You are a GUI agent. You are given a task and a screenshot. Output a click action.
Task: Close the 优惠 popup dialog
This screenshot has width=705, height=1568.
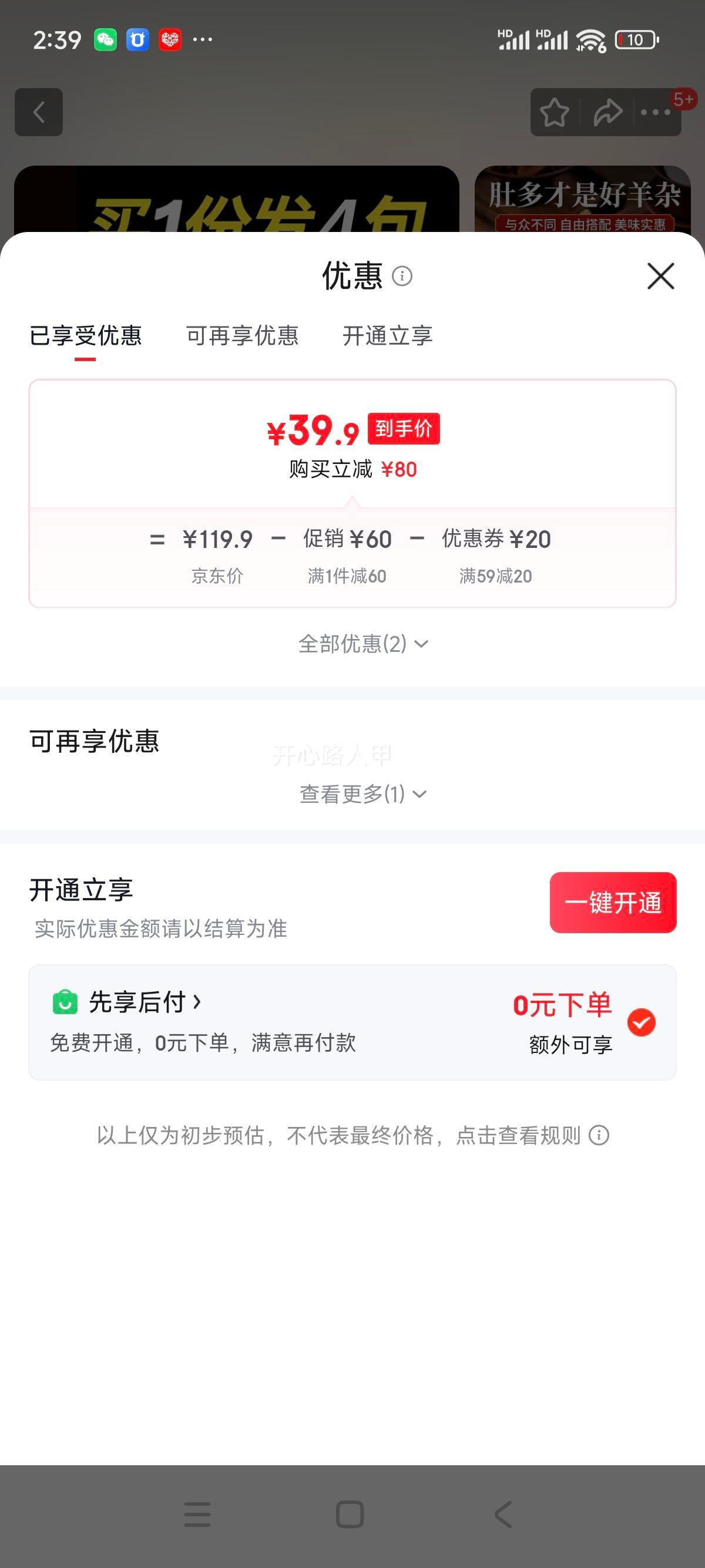click(x=660, y=277)
